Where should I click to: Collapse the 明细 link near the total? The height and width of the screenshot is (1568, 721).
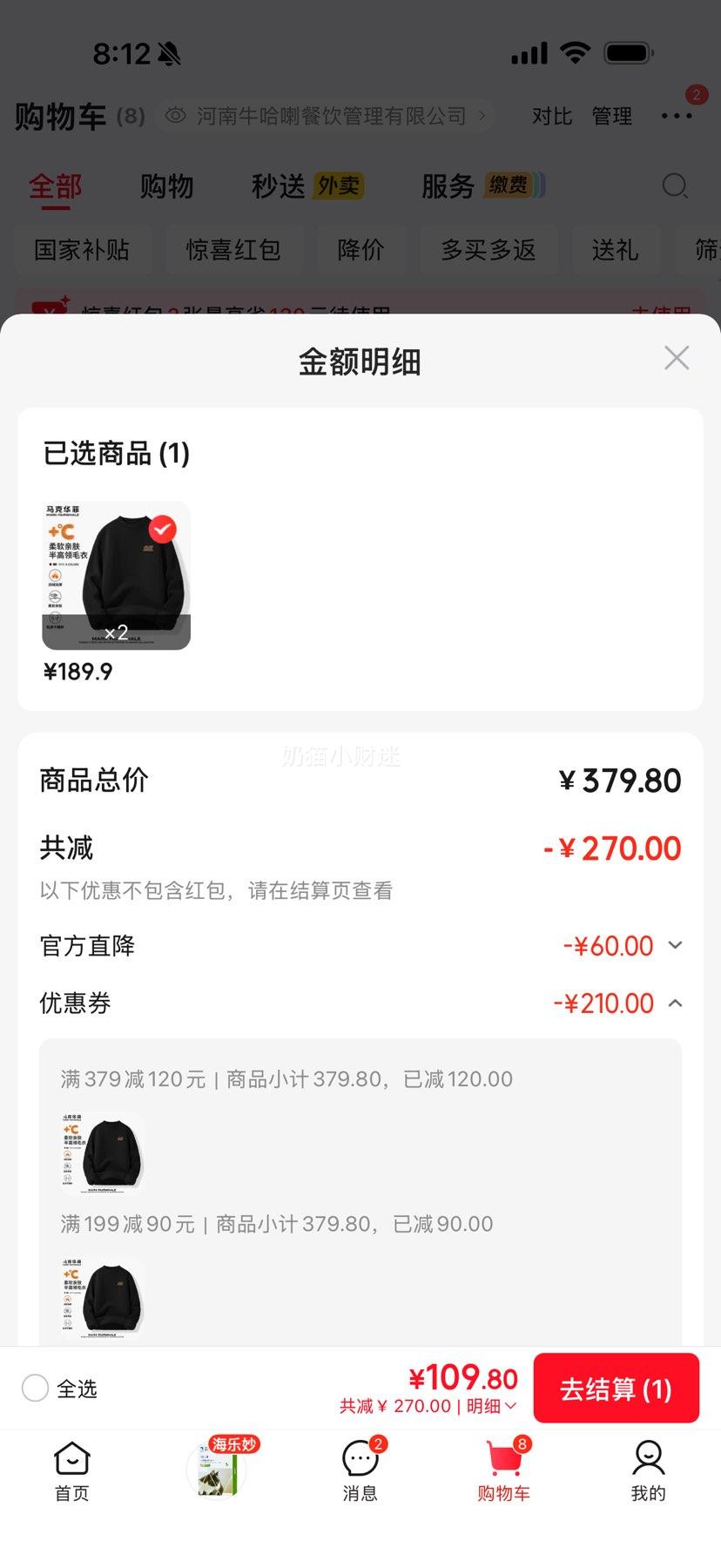[x=492, y=1406]
